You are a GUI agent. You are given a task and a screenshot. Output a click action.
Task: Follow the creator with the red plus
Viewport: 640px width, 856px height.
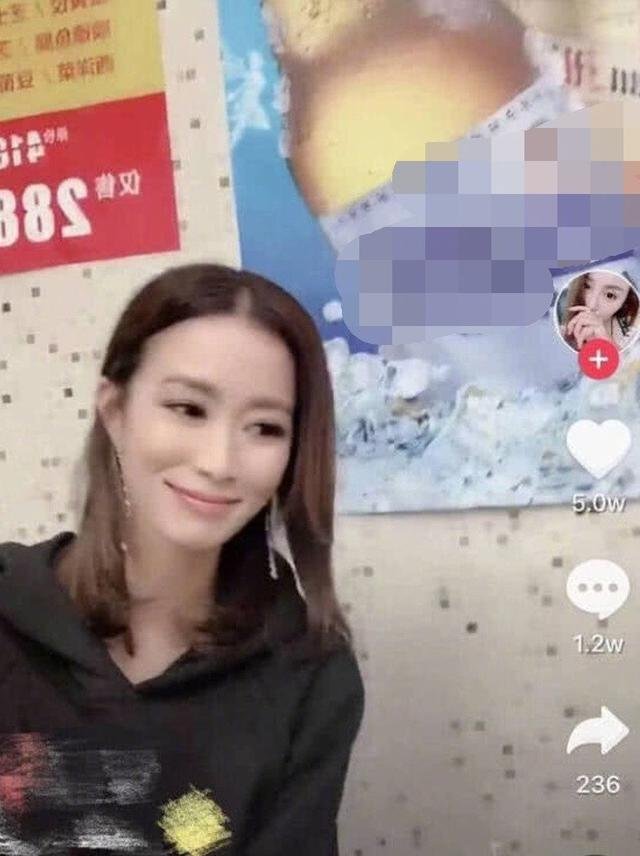point(598,360)
